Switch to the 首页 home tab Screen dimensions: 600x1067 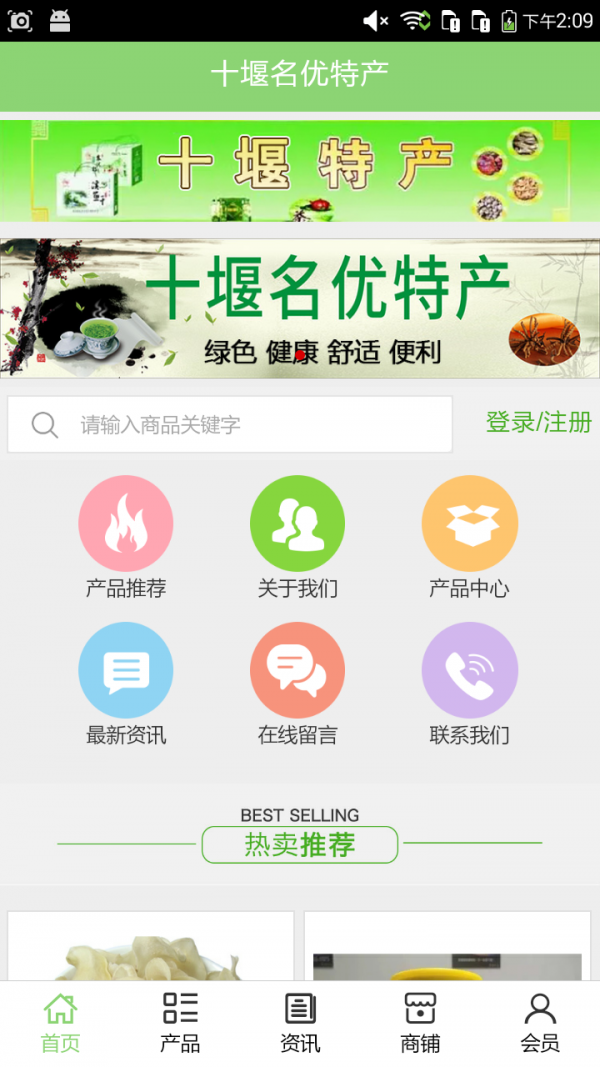click(x=60, y=1023)
